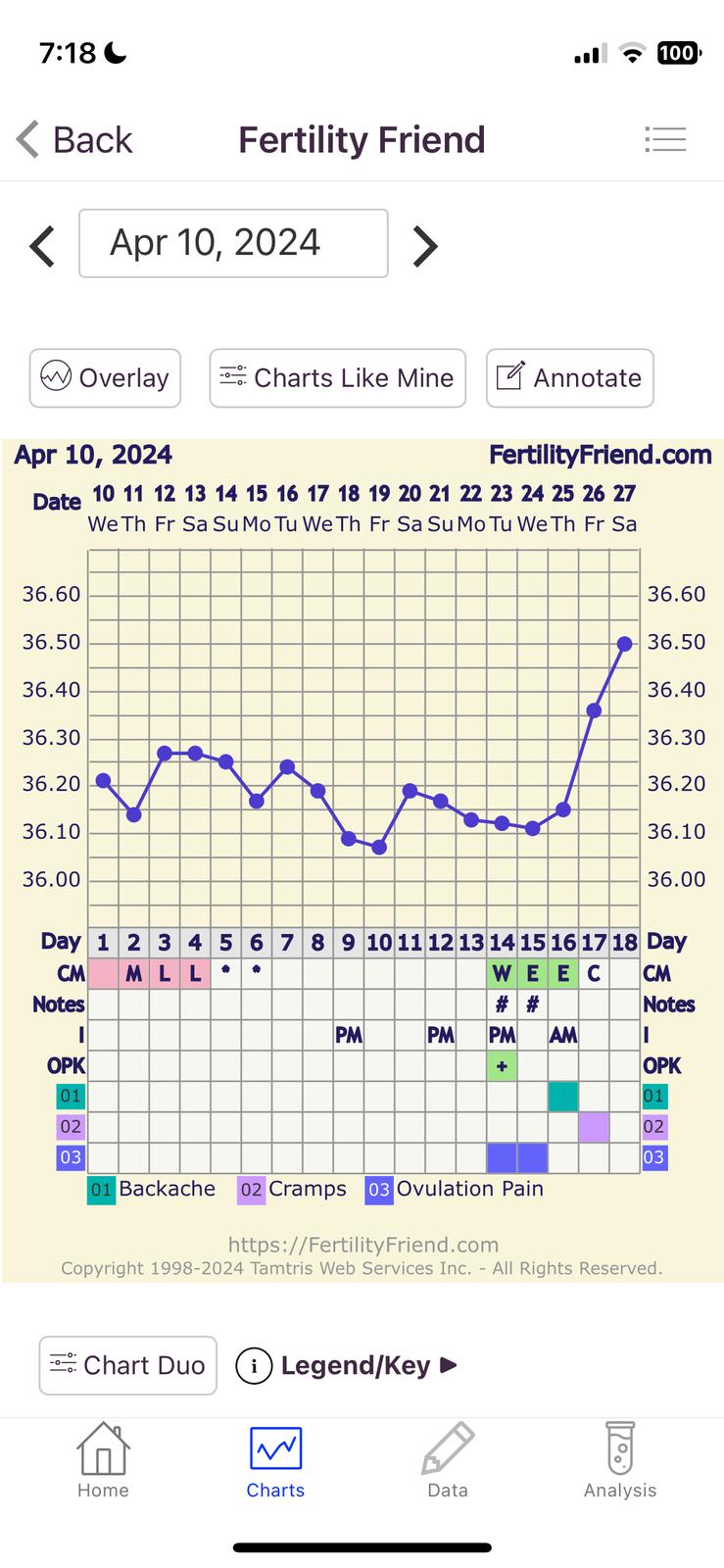The image size is (724, 1568).
Task: Switch to the Home tab
Action: 103,1460
